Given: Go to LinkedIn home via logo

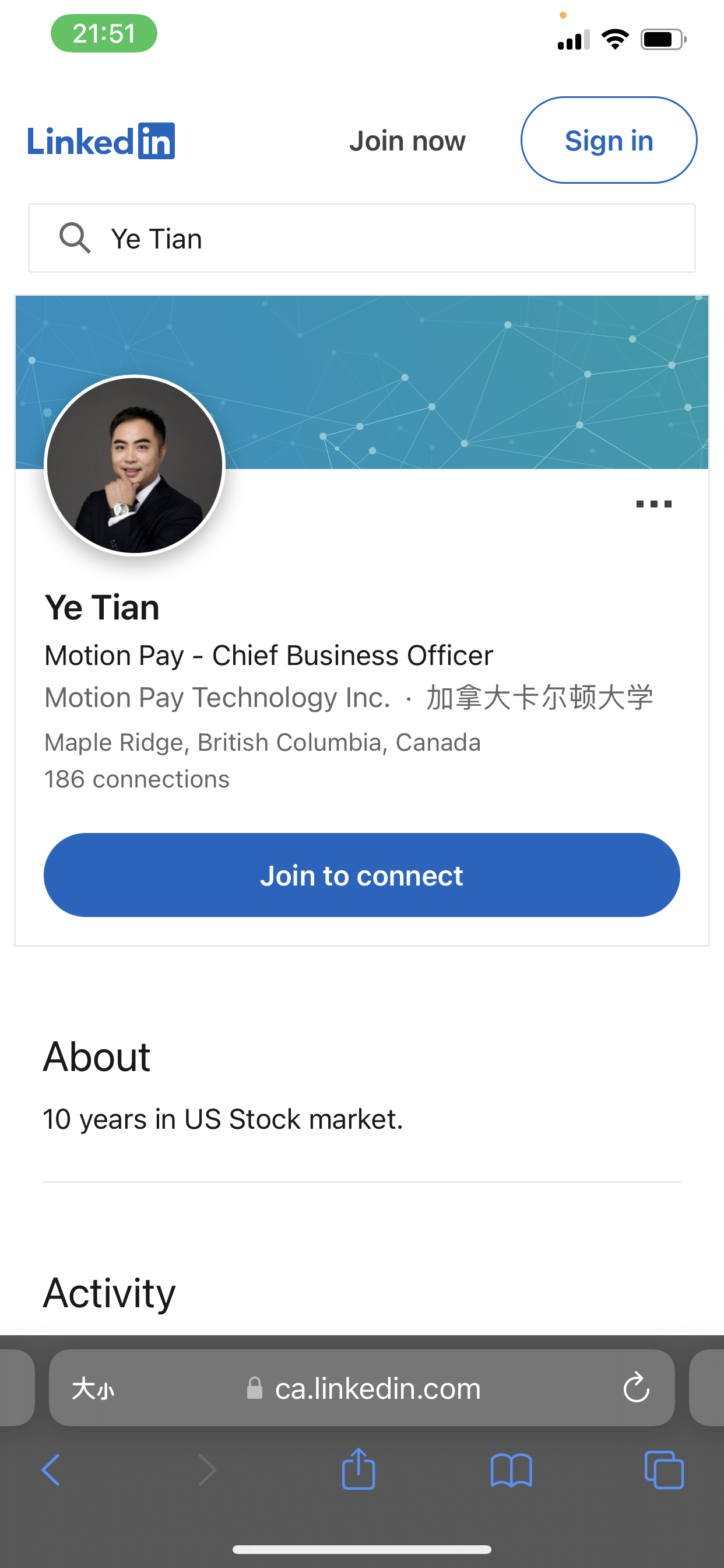Looking at the screenshot, I should pos(101,141).
